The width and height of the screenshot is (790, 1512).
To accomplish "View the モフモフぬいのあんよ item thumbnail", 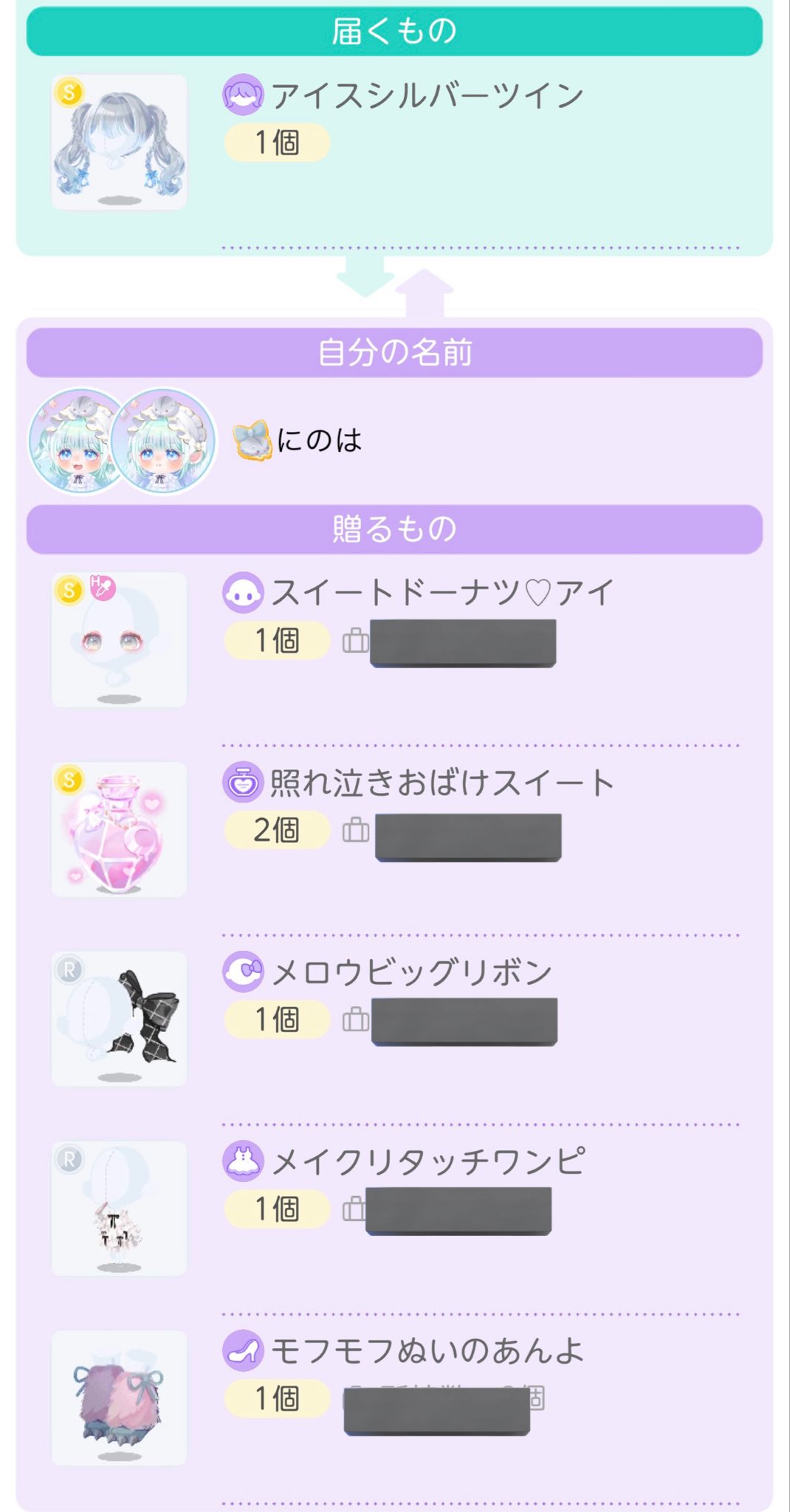I will (119, 1398).
